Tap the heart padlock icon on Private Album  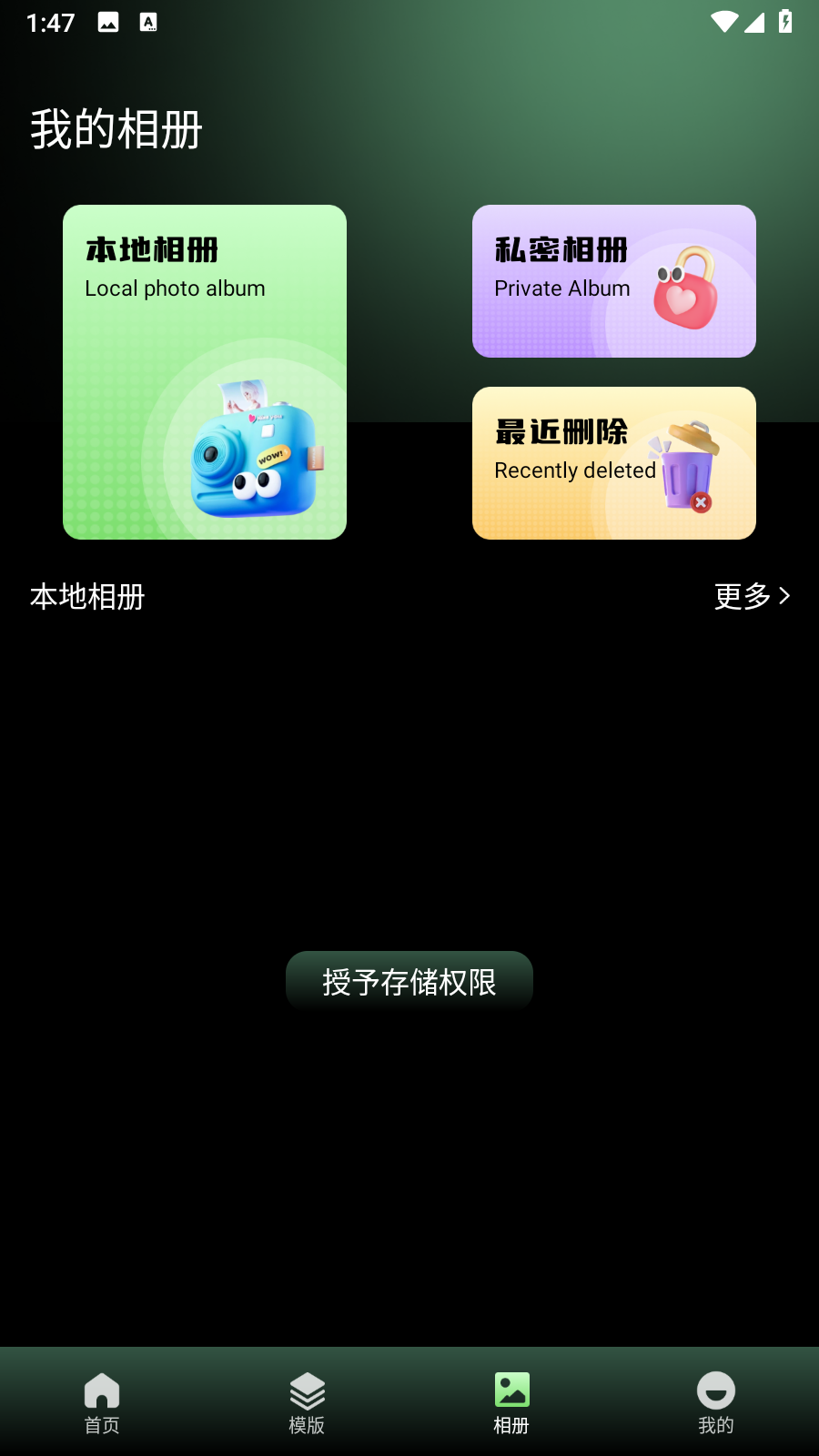coord(685,291)
